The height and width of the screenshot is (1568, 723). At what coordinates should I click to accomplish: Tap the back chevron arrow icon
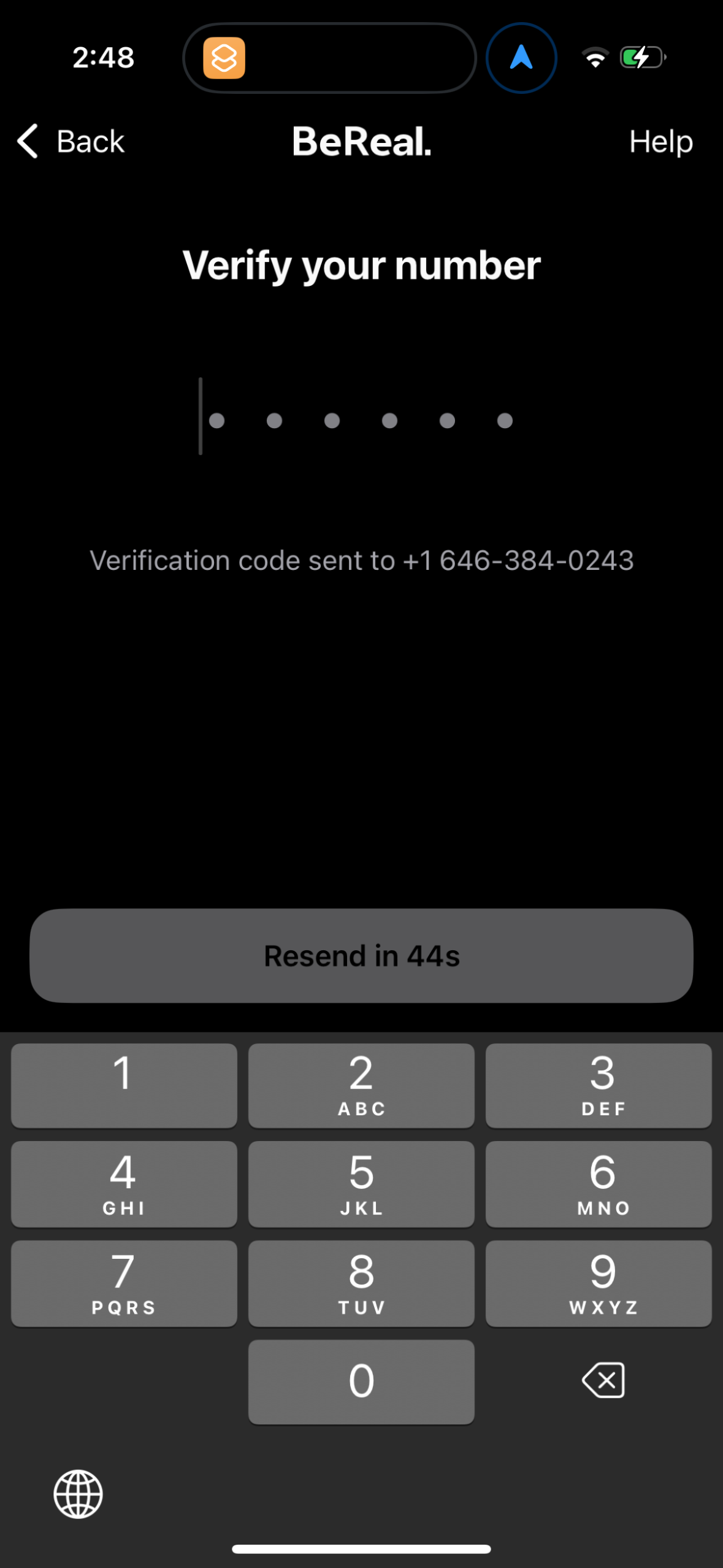tap(26, 142)
